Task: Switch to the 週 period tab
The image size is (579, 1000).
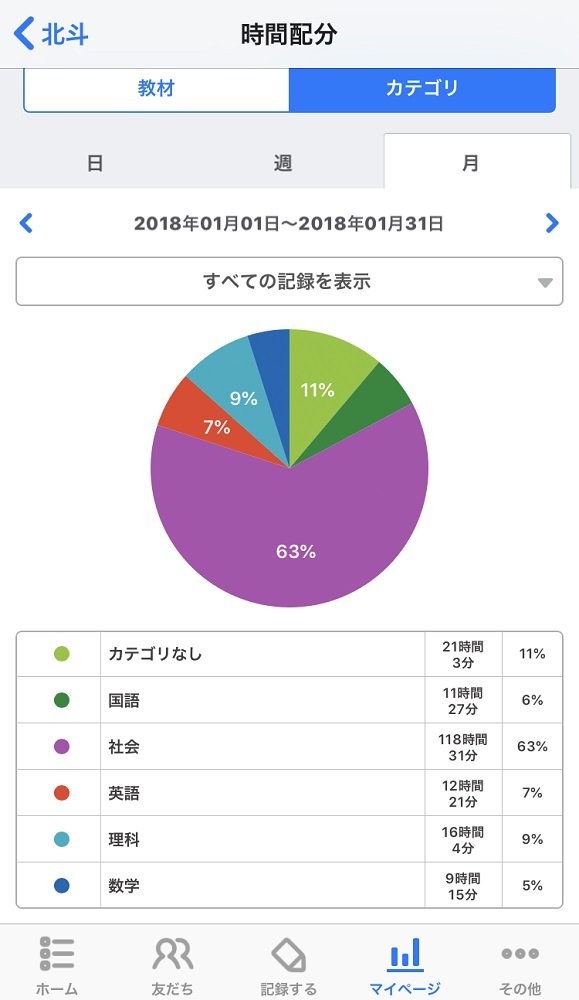Action: [282, 163]
